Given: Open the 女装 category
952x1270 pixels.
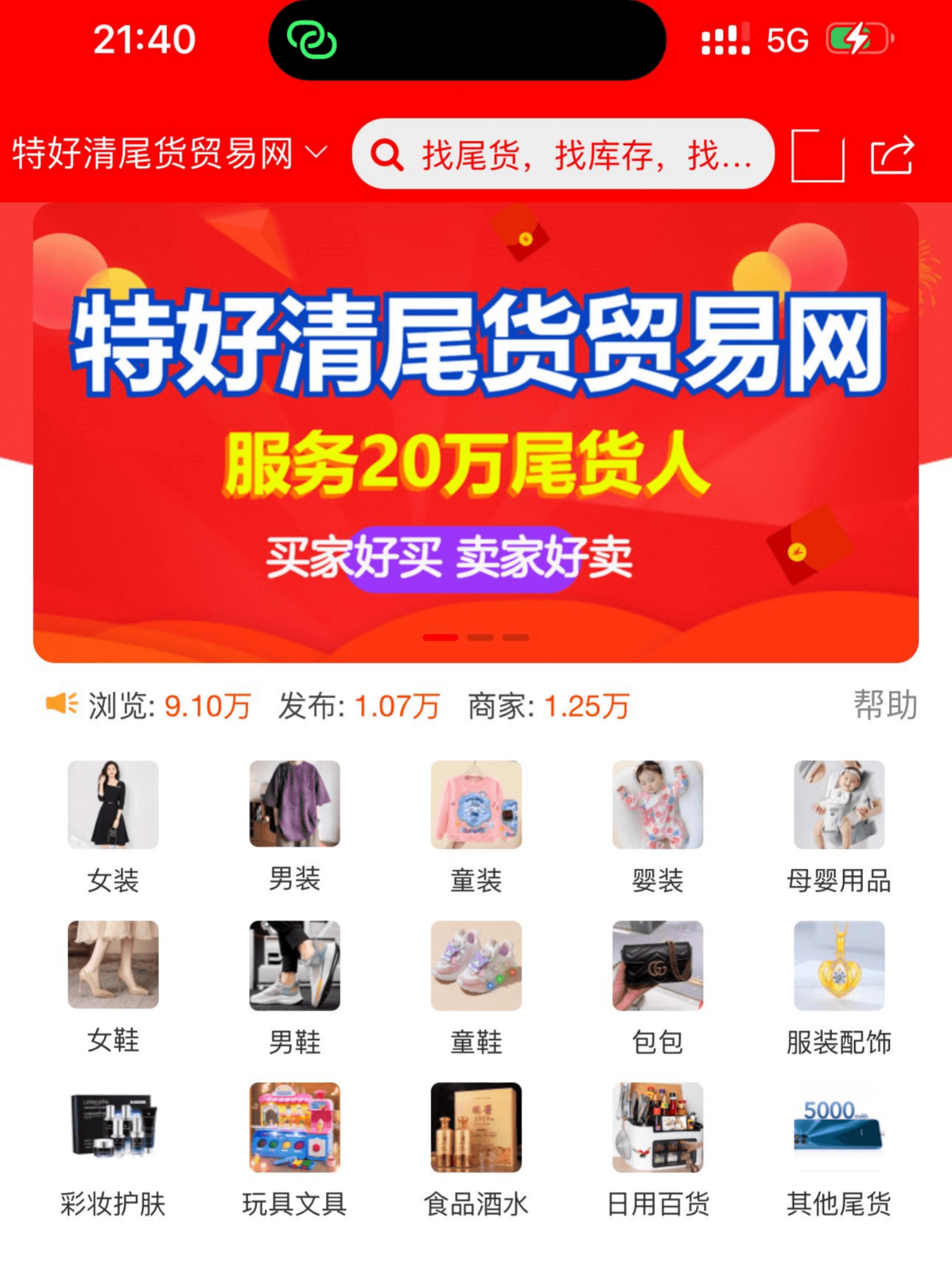Looking at the screenshot, I should tap(113, 826).
